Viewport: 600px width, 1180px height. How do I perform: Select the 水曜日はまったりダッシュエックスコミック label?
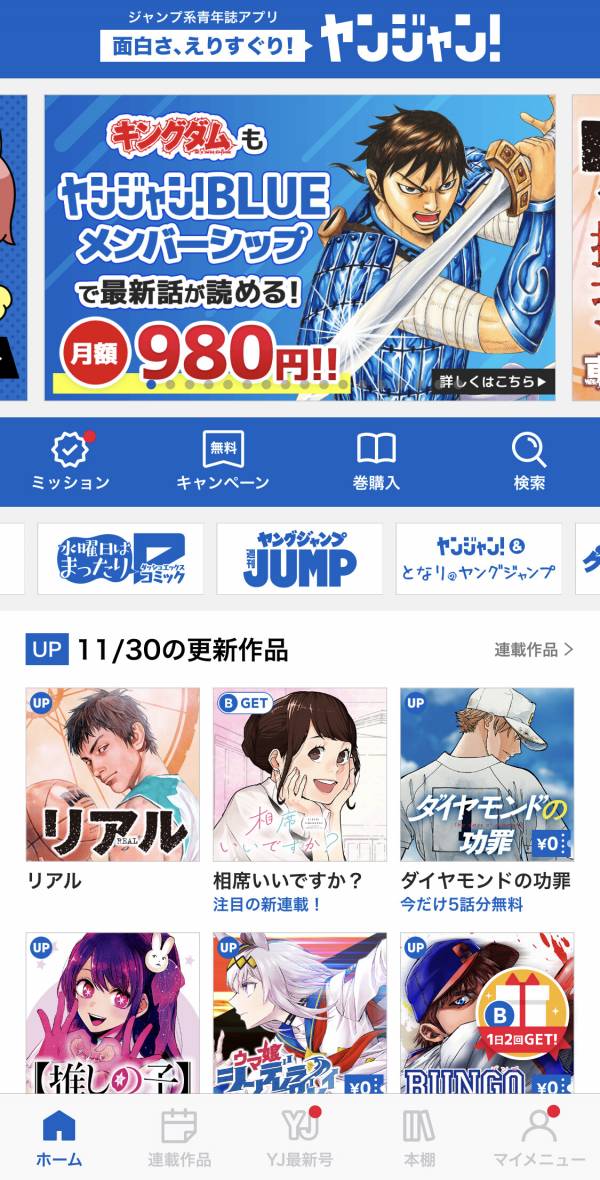(x=120, y=559)
